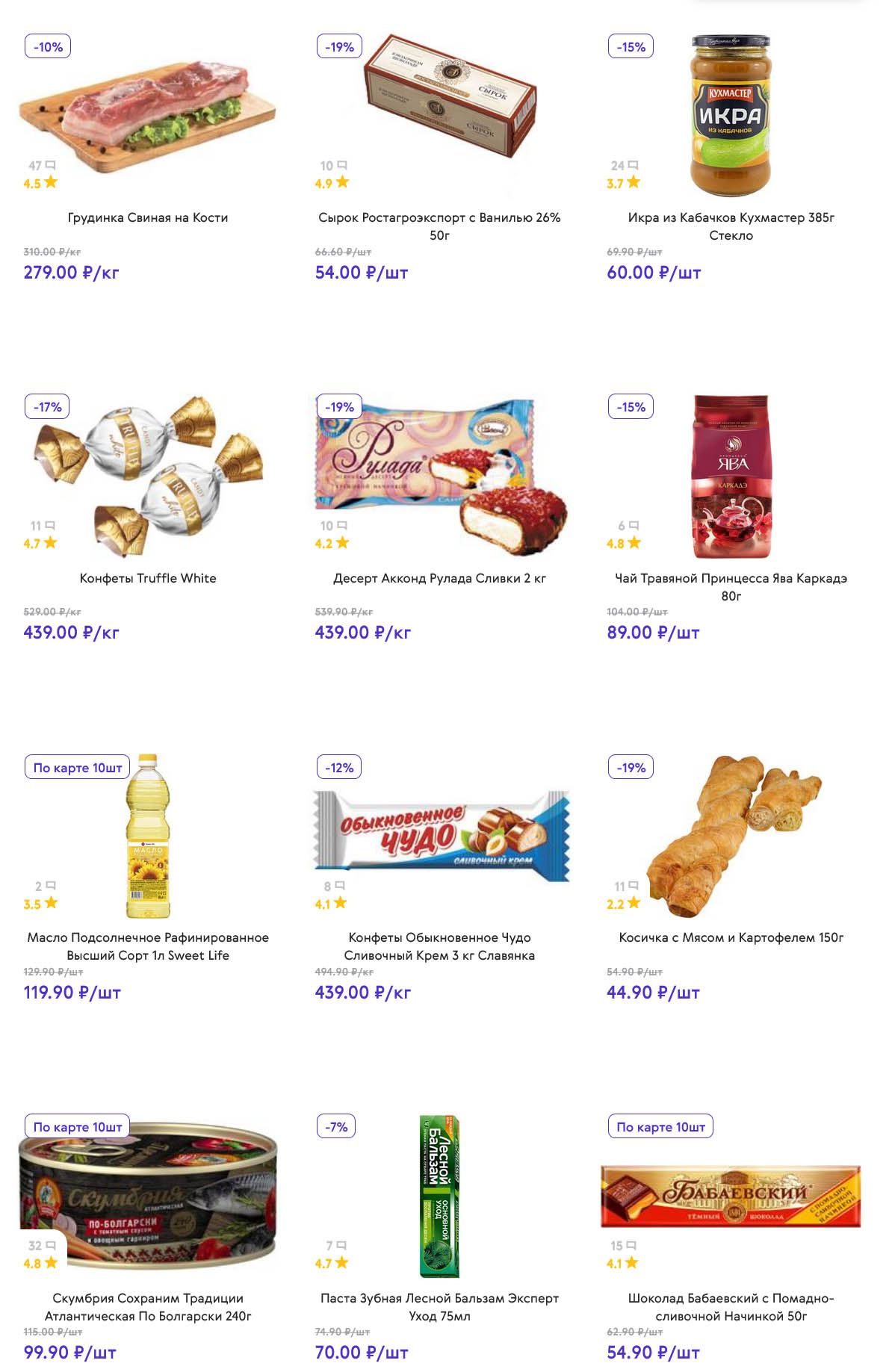Open Конфеты Обыкновенное Чудо Сливочный Крем
892x1372 pixels.
click(439, 946)
